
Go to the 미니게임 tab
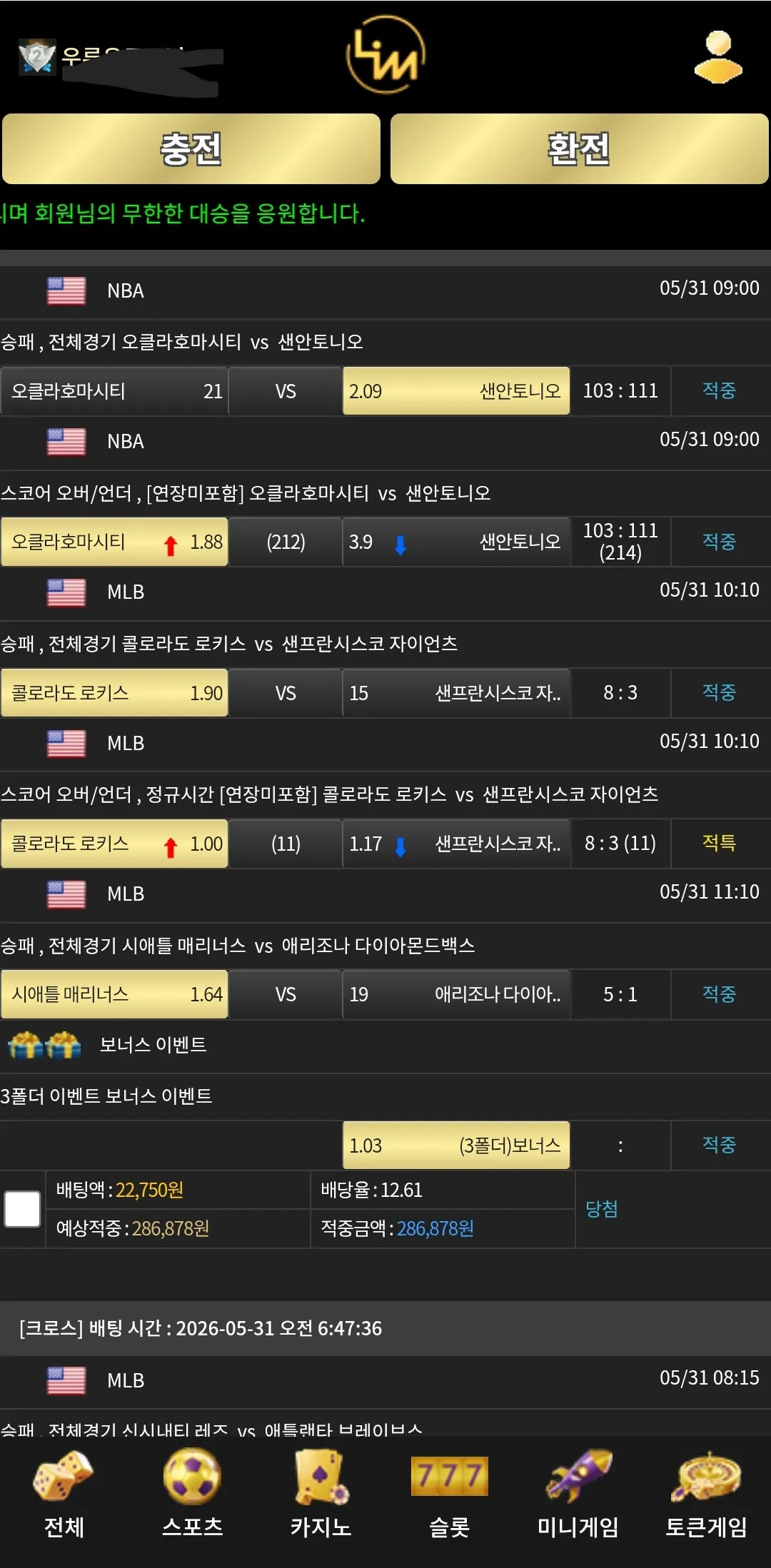tap(578, 1494)
